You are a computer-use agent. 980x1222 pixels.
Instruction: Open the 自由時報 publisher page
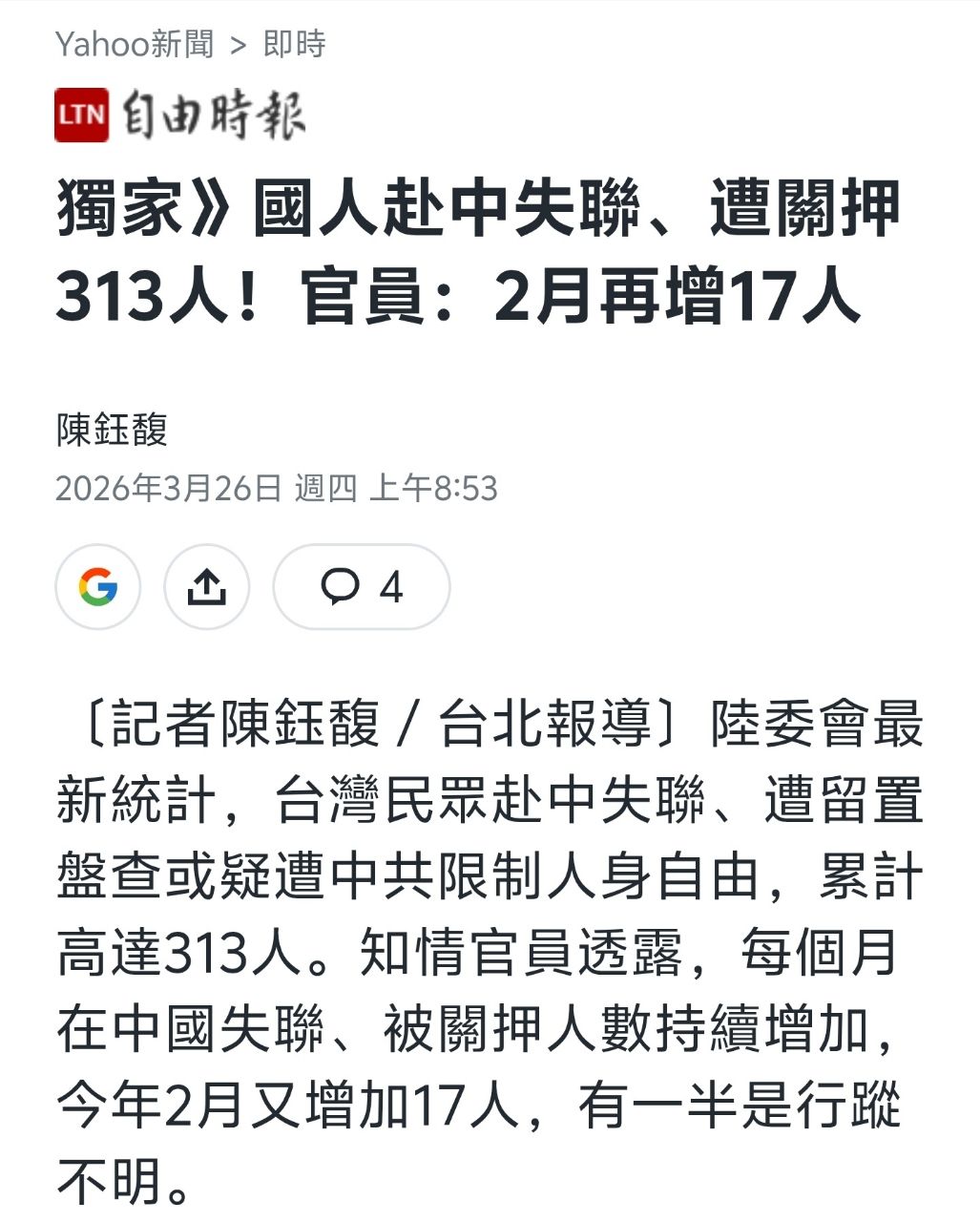tap(180, 116)
